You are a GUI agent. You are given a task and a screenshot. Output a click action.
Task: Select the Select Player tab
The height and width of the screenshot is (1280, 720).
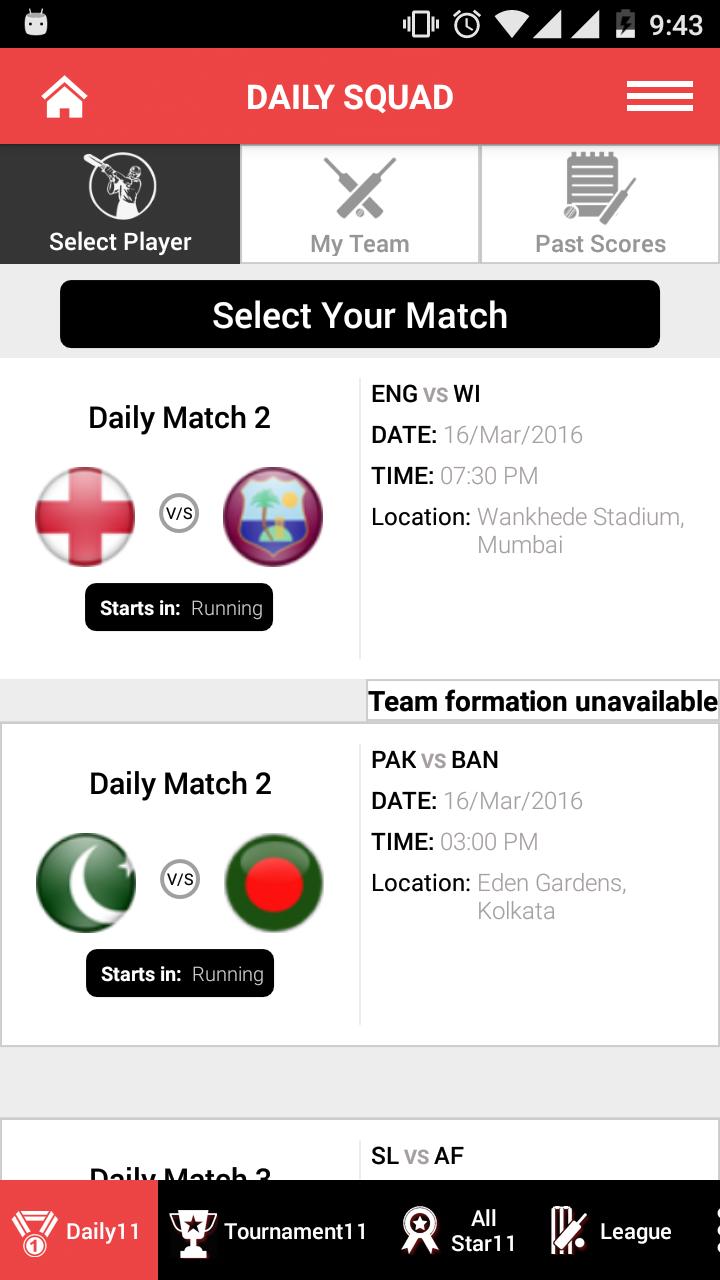[x=120, y=205]
